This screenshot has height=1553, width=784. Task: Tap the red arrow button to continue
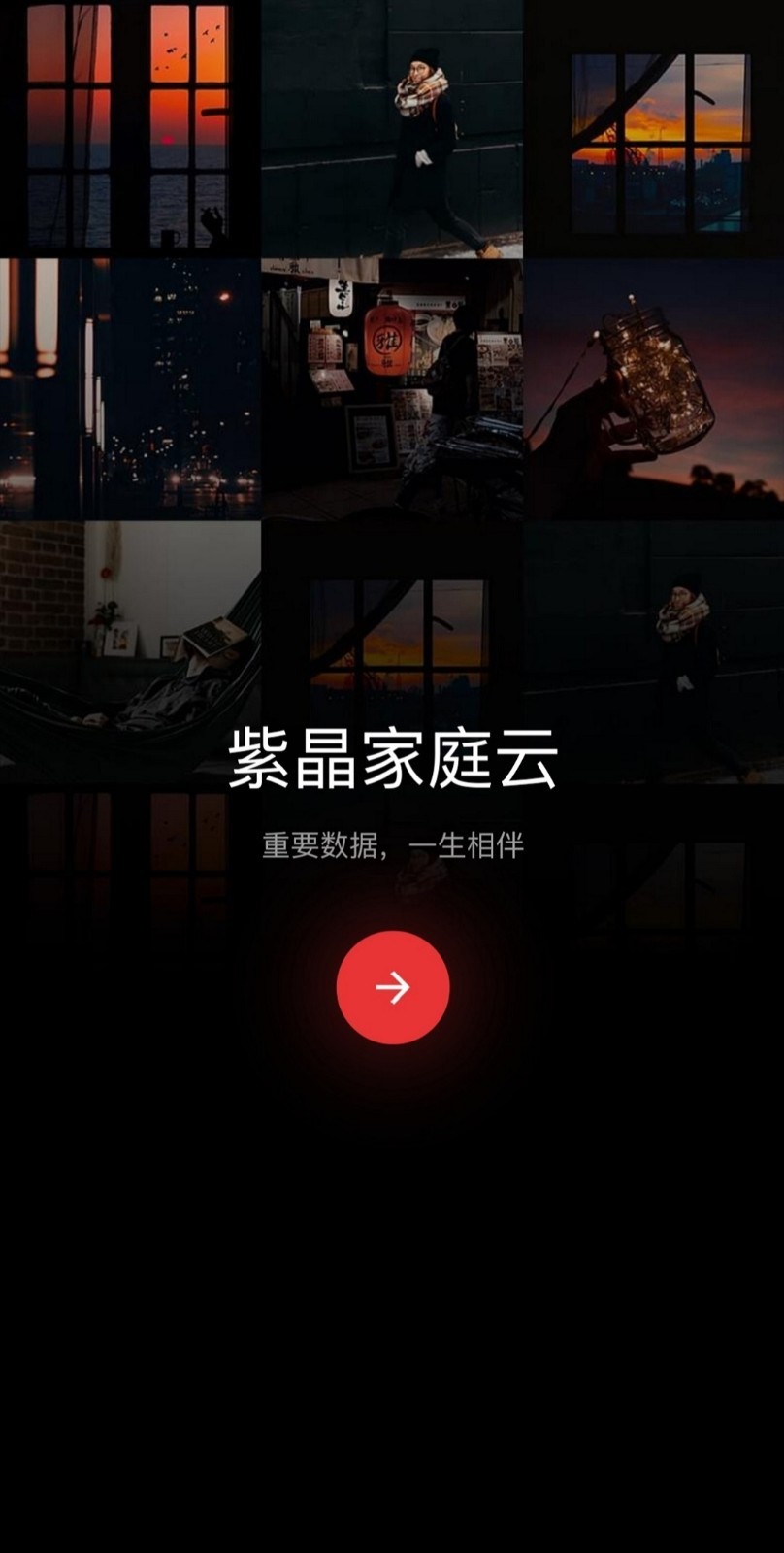click(392, 987)
